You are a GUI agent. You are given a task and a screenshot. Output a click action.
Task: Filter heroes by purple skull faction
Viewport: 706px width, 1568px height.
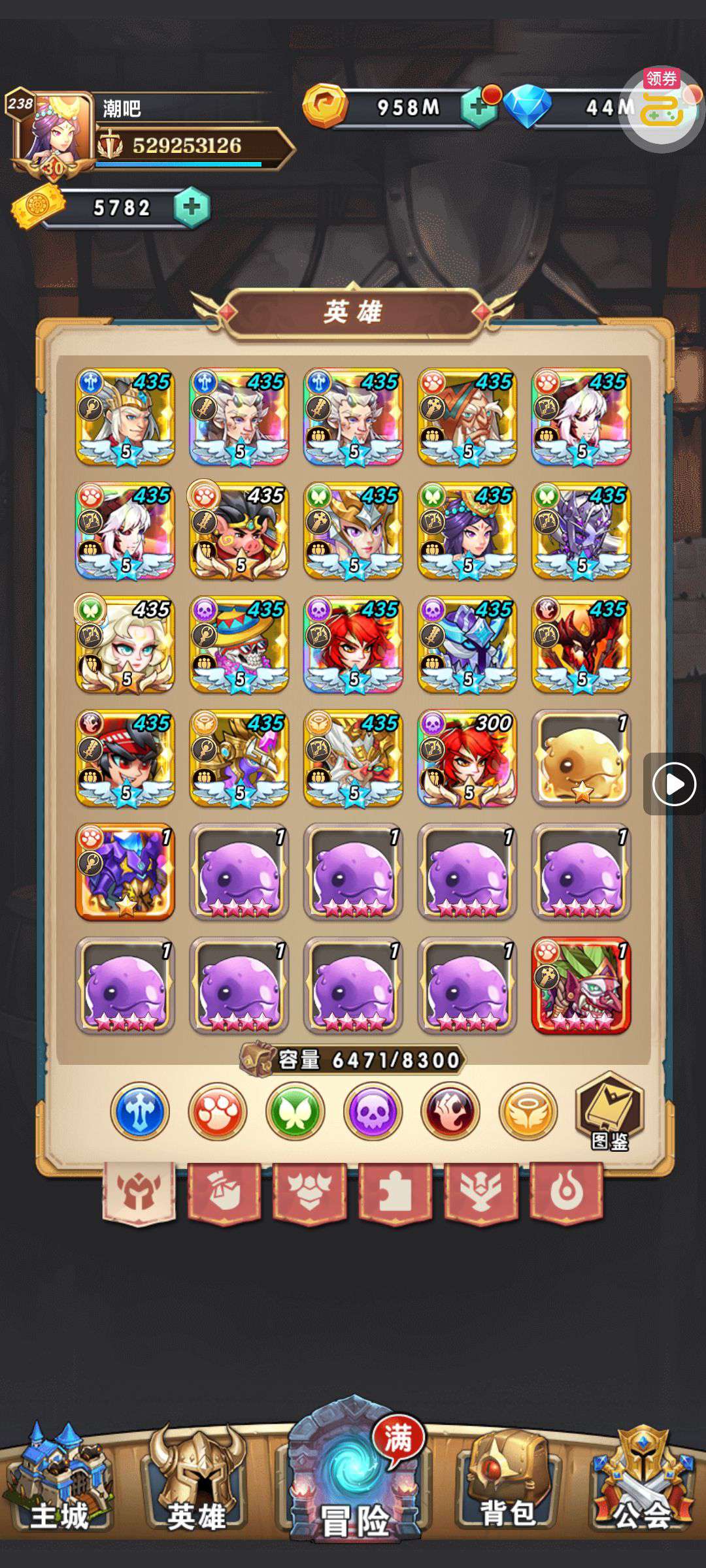(373, 1111)
